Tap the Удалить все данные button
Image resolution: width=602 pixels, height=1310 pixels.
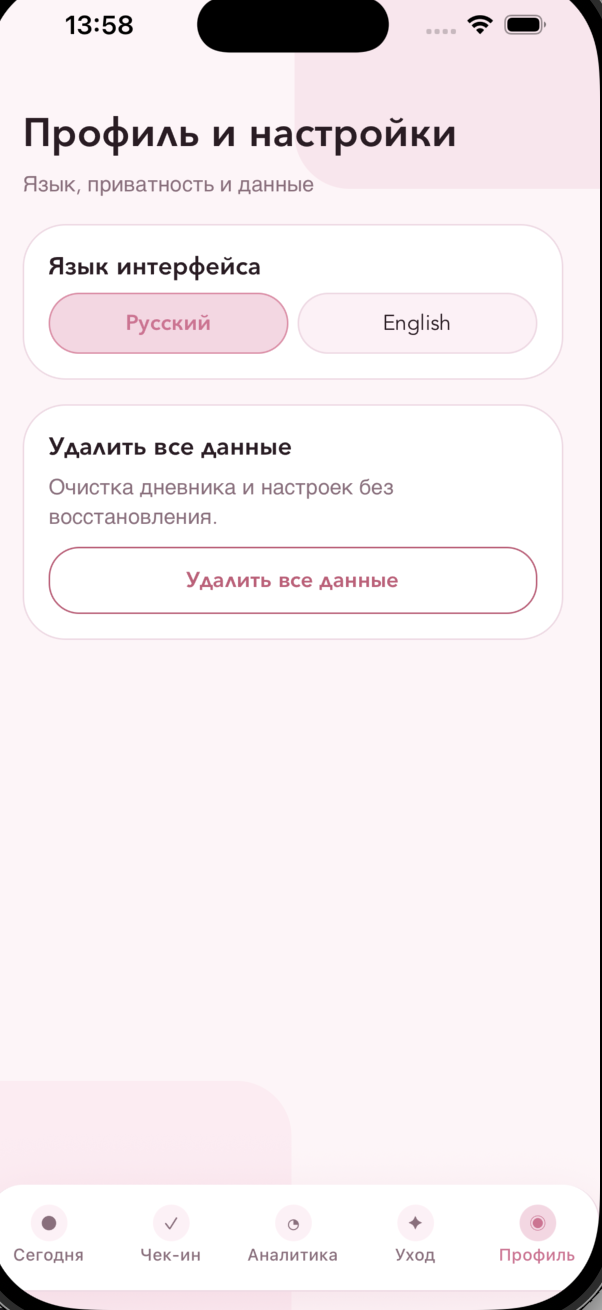292,580
